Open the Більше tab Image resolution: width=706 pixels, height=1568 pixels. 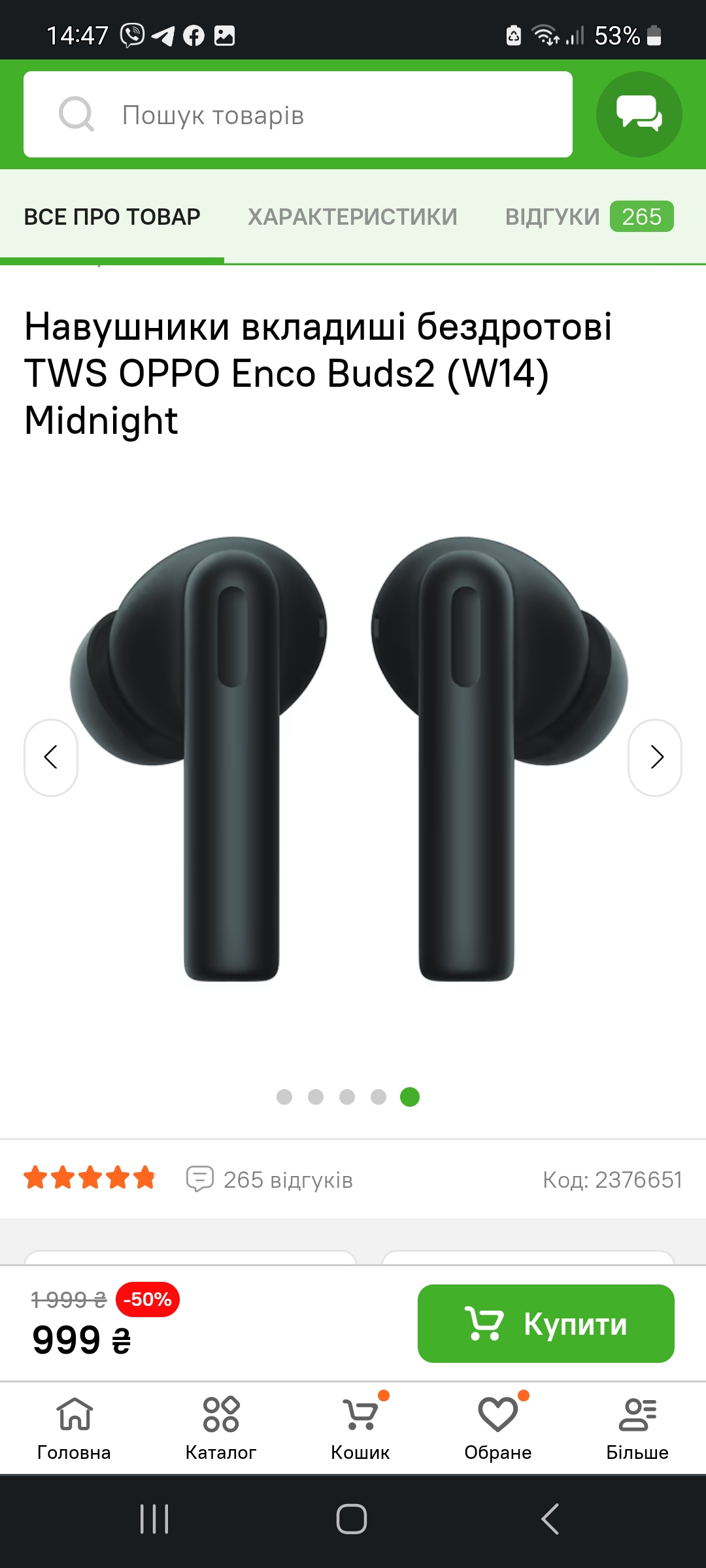coord(637,1428)
